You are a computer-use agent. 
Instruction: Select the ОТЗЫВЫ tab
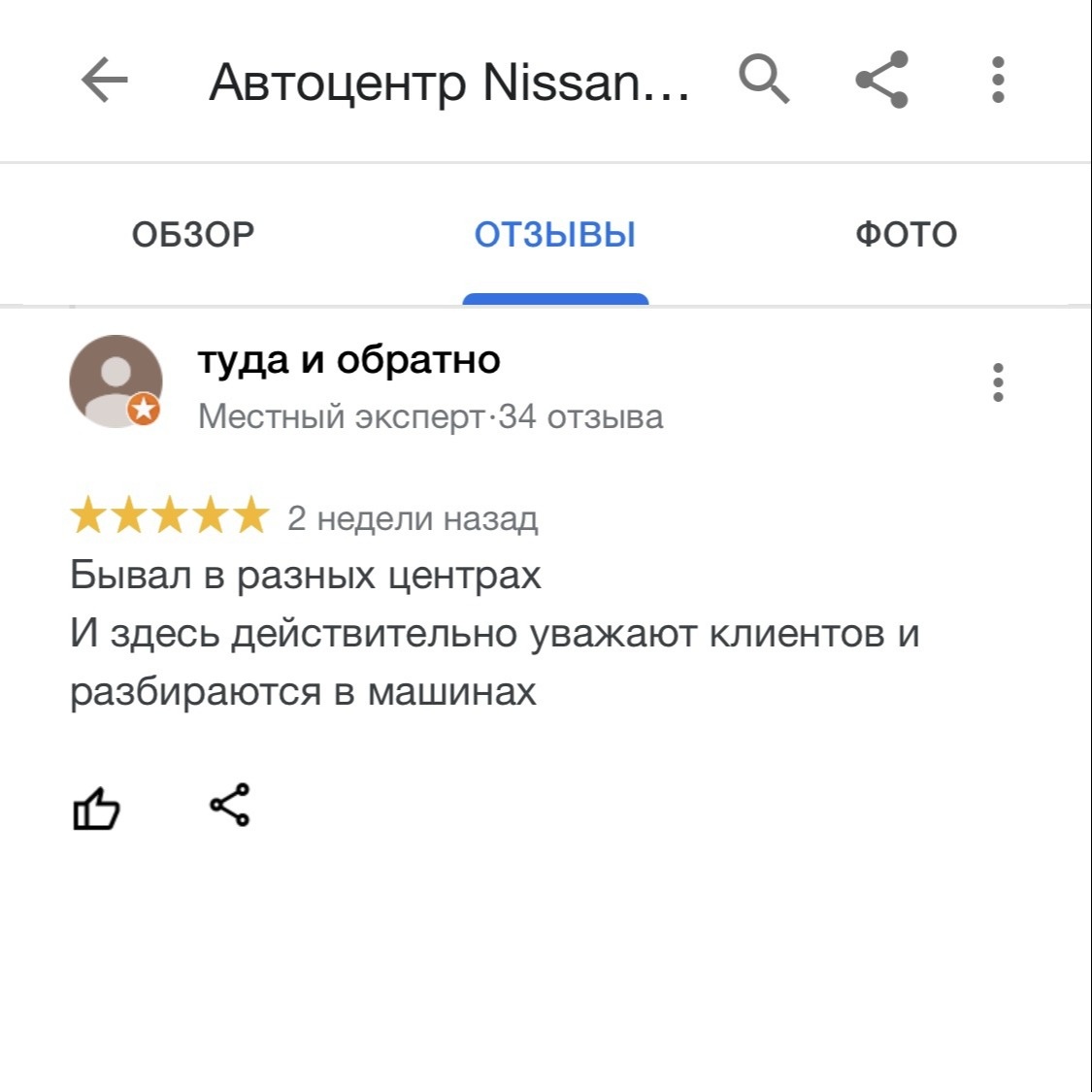pos(554,235)
